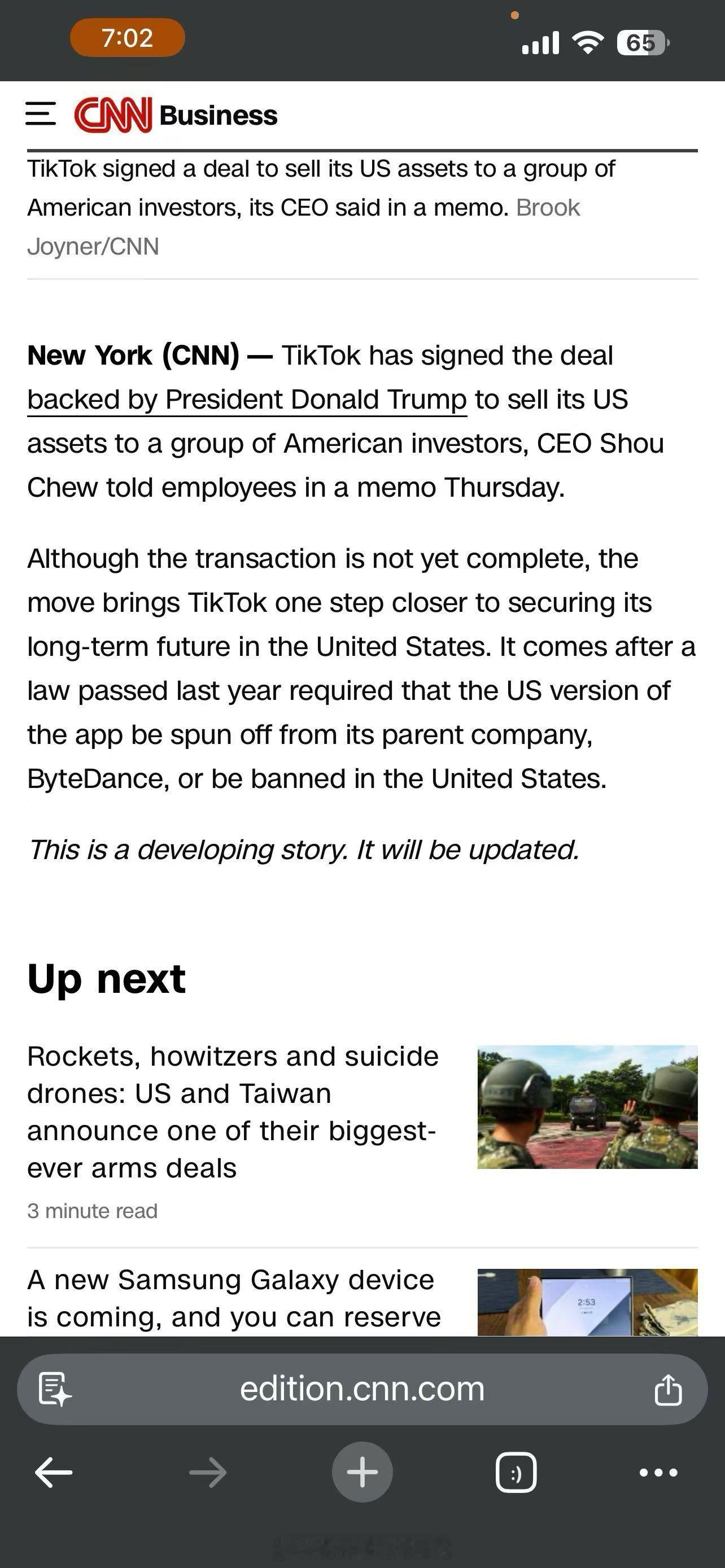725x1568 pixels.
Task: Open the site navigation hamburger menu
Action: coord(40,115)
